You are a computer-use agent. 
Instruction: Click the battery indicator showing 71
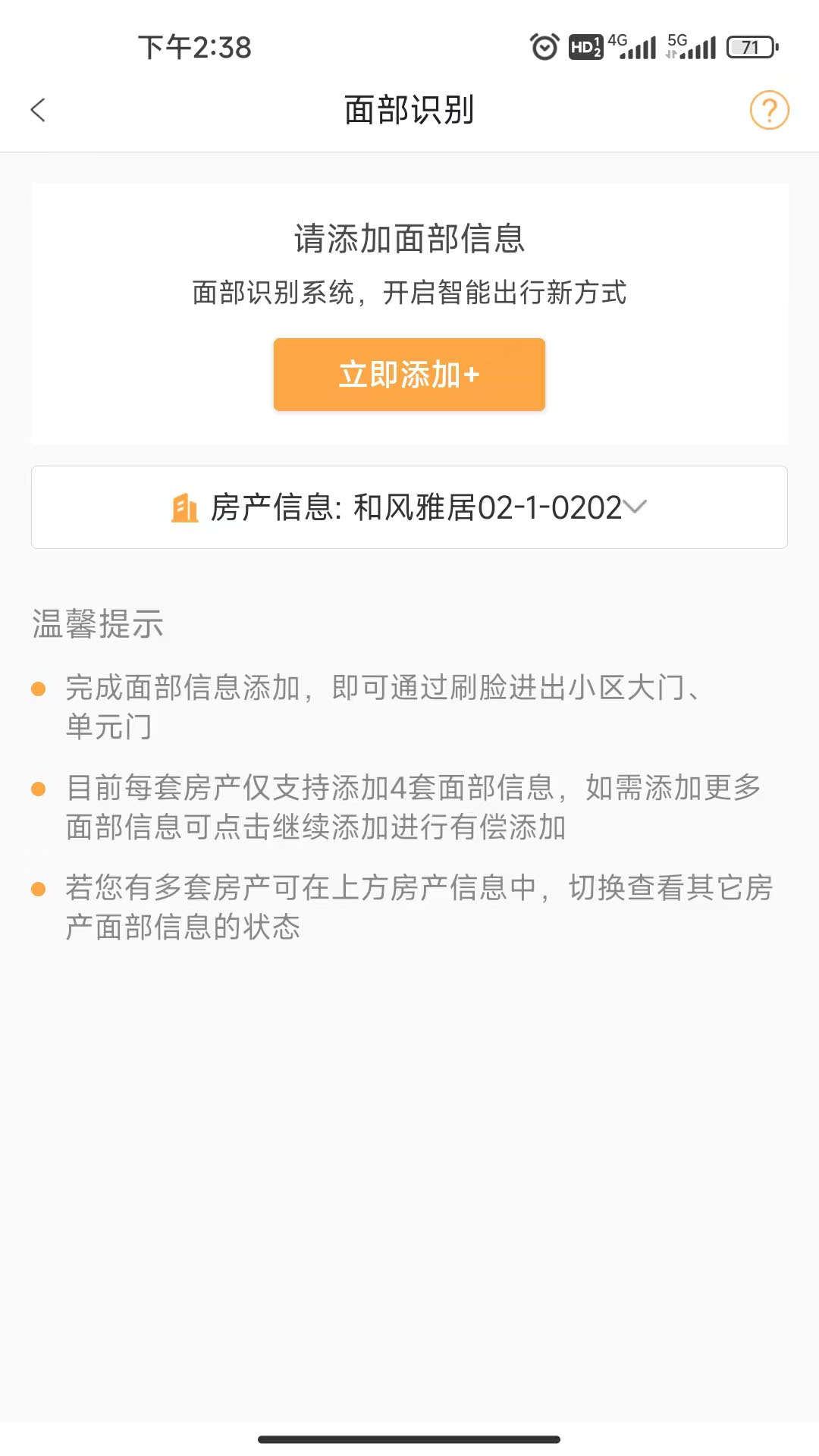click(749, 47)
